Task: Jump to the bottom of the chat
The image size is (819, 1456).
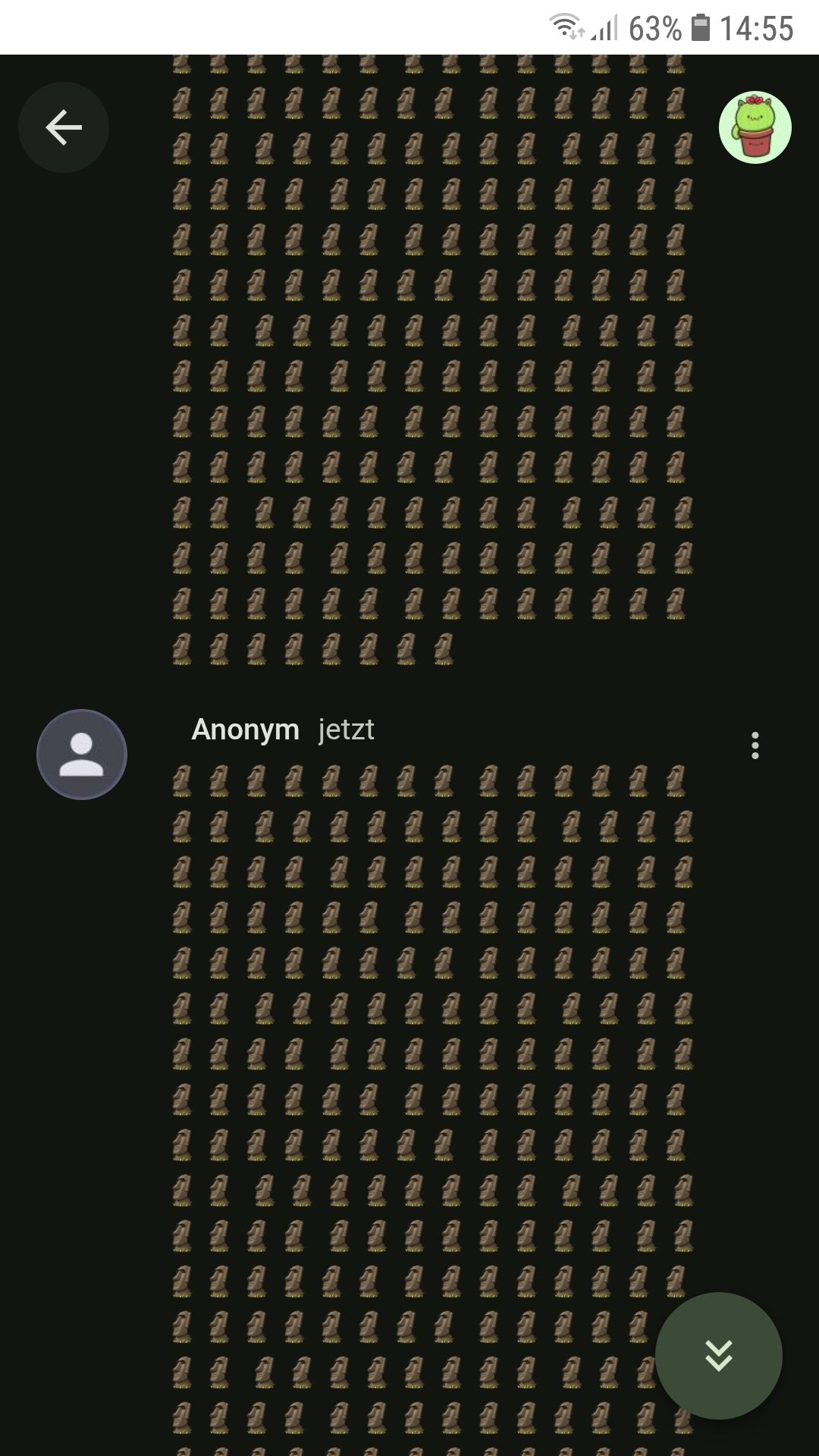Action: point(718,1355)
